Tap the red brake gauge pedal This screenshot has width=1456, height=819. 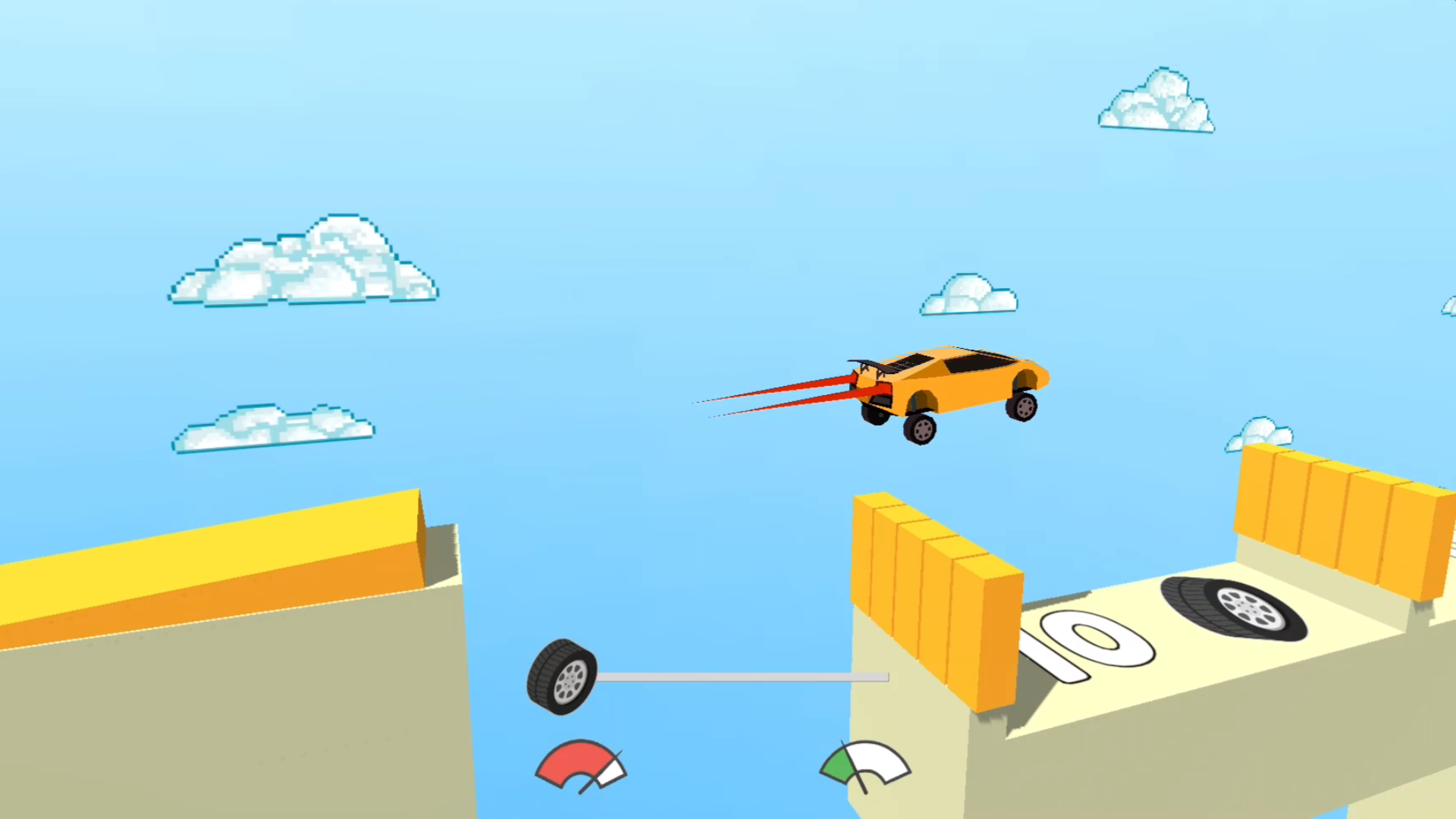click(x=581, y=766)
